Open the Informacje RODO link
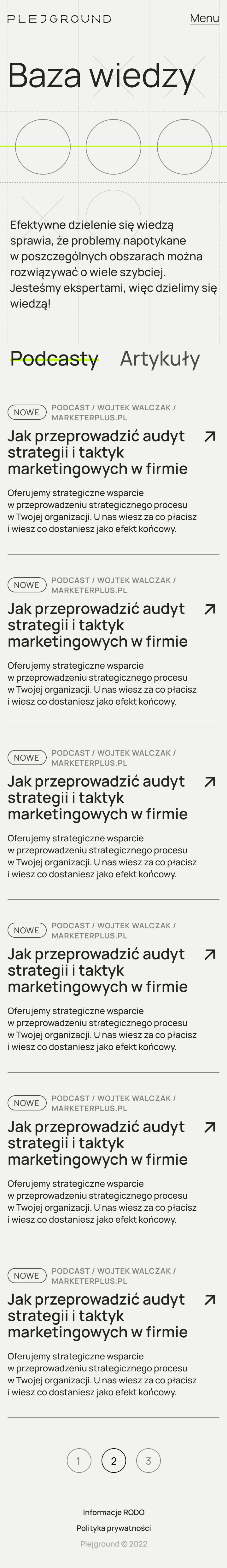 click(113, 1513)
